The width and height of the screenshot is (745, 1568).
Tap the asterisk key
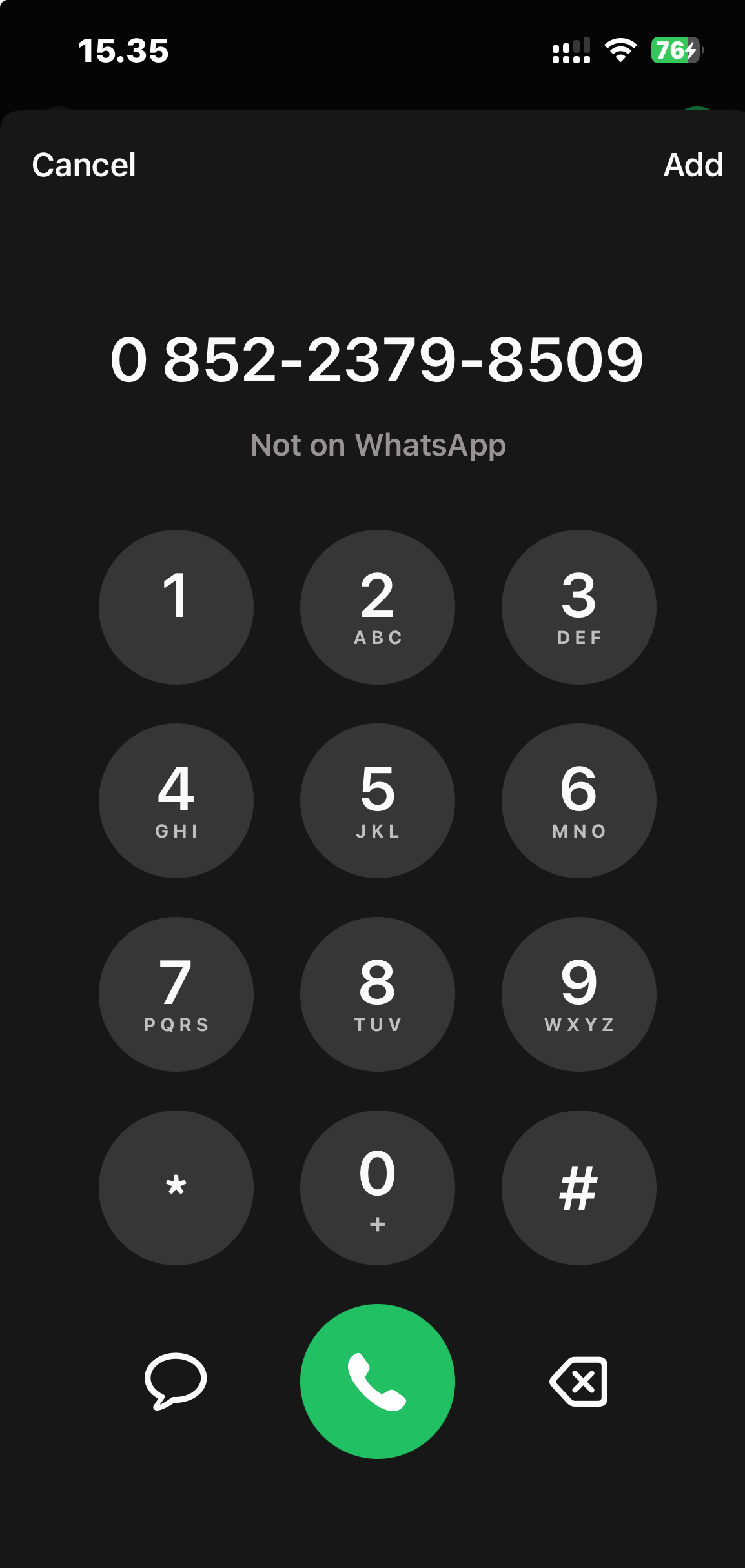176,1188
